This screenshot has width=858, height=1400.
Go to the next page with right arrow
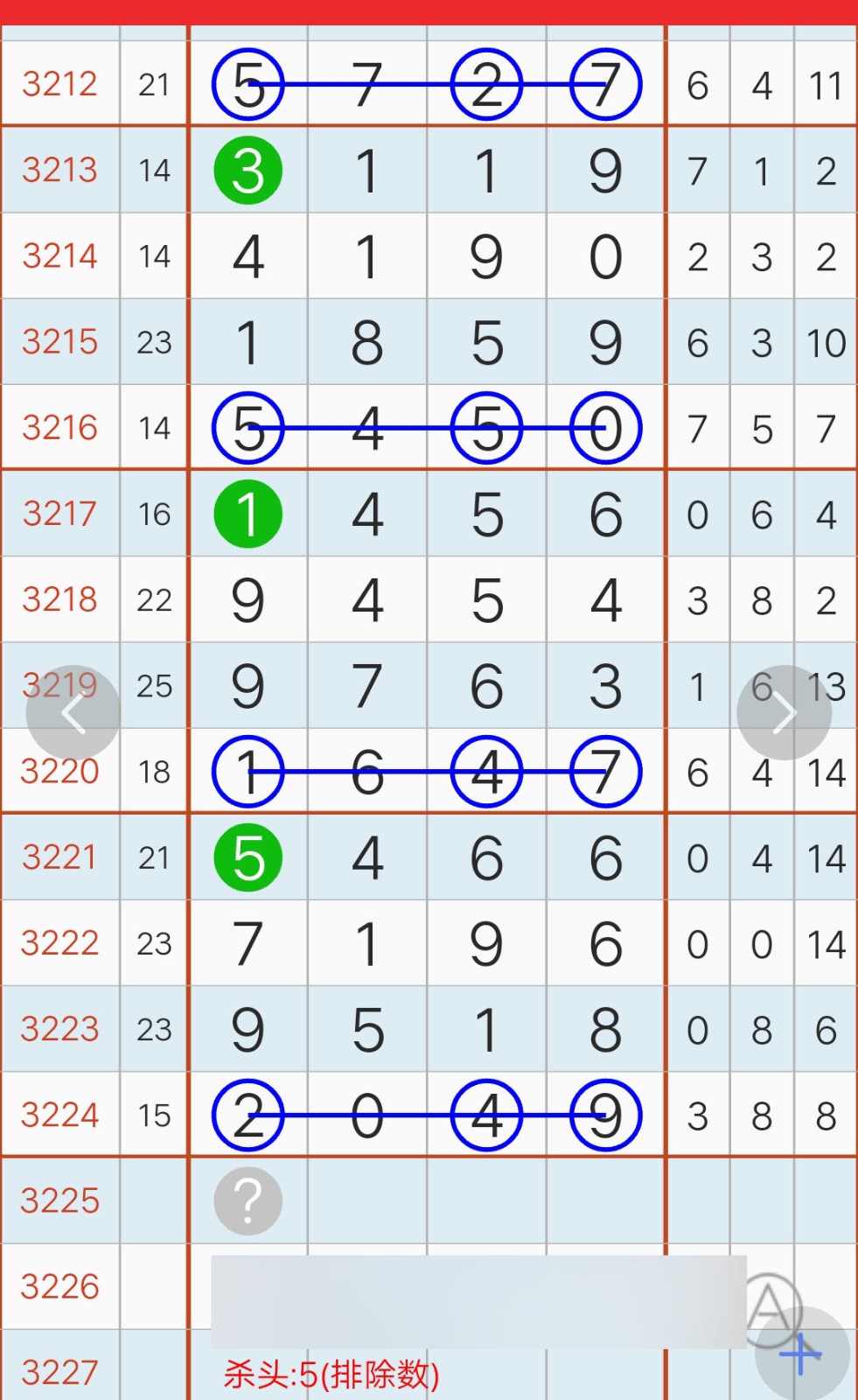point(785,713)
